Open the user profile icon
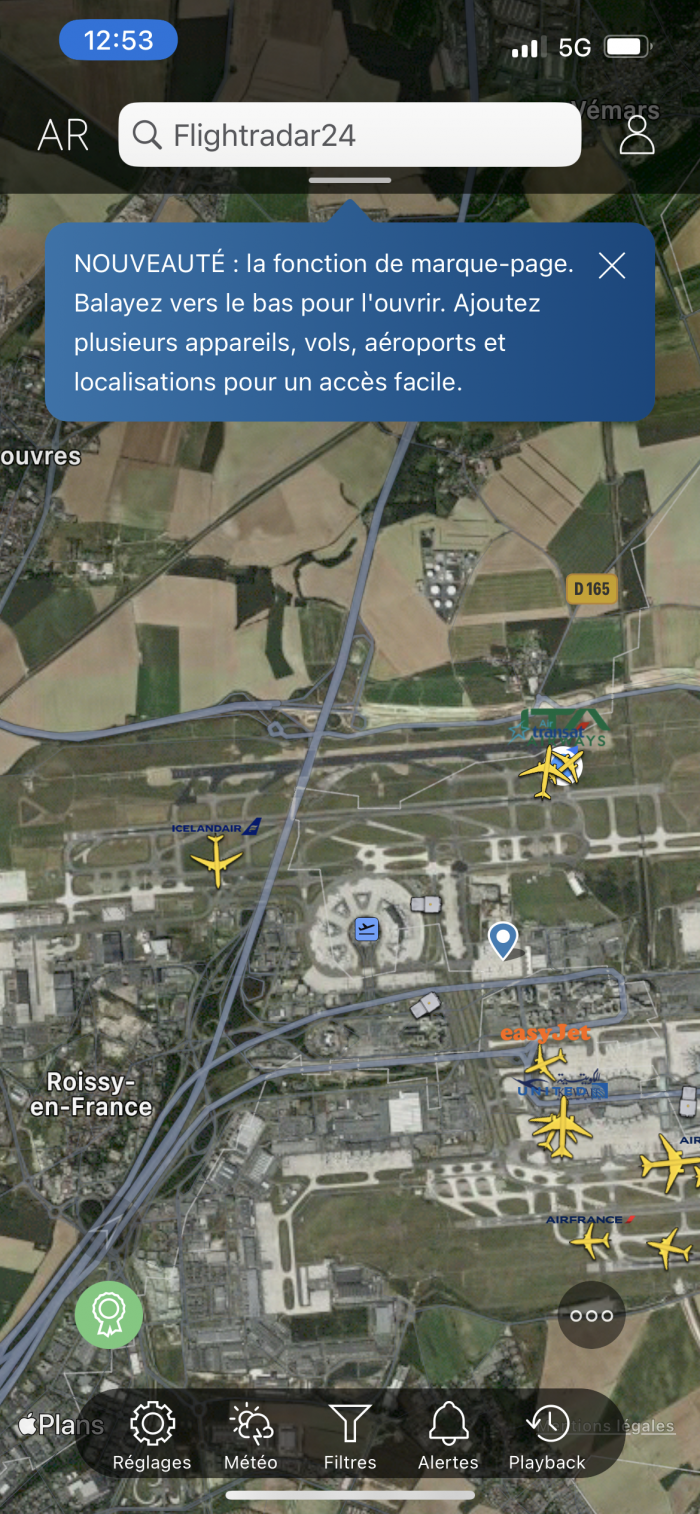Image resolution: width=700 pixels, height=1514 pixels. coord(636,136)
